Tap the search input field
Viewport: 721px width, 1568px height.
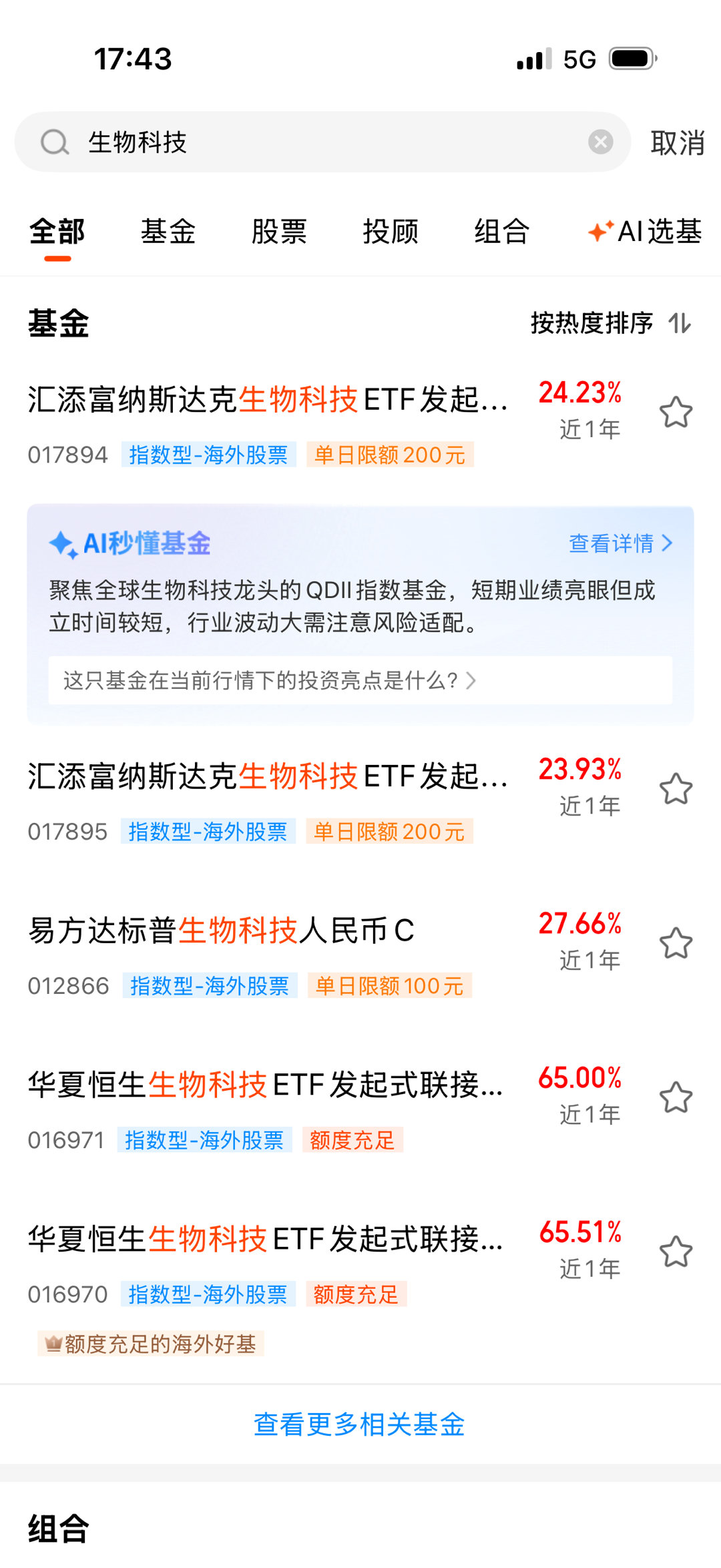(300, 142)
